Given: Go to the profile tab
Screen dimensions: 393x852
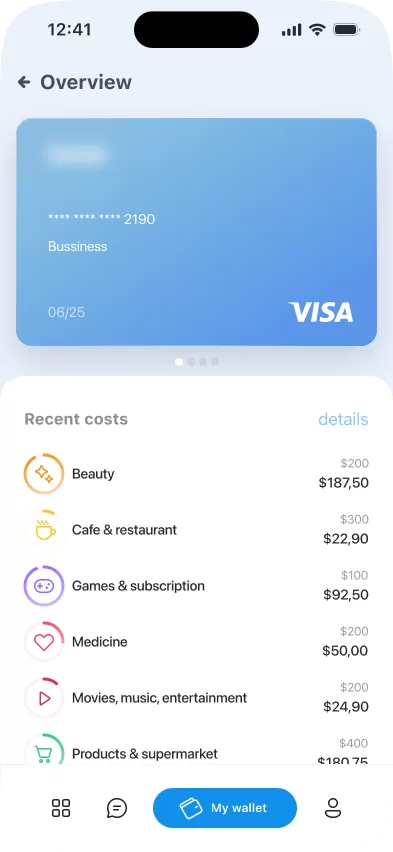Looking at the screenshot, I should point(333,808).
